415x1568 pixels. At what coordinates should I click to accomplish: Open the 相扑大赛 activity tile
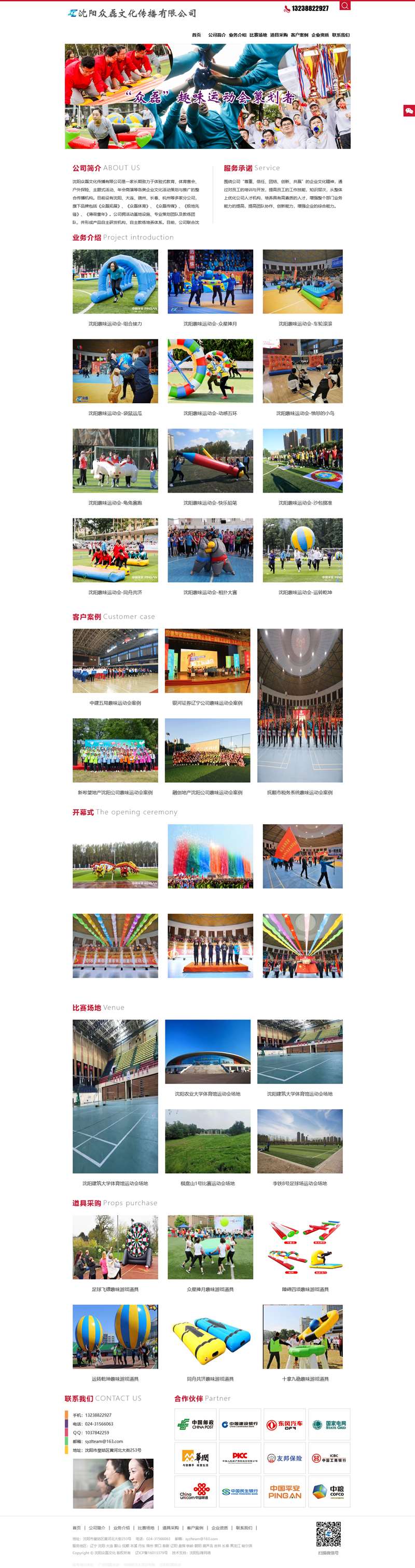210,550
